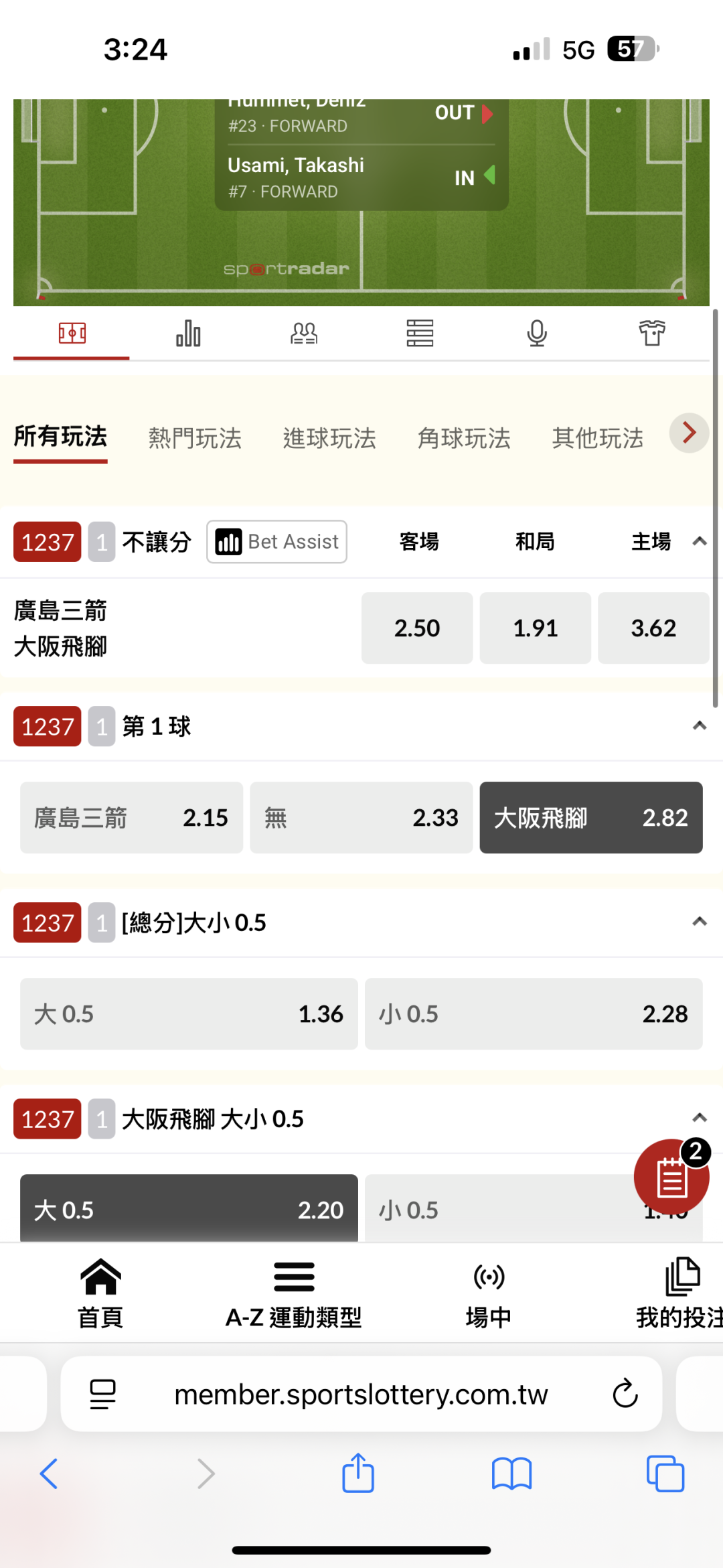Open the Safari share sheet
The width and height of the screenshot is (723, 1568).
pos(358,1473)
